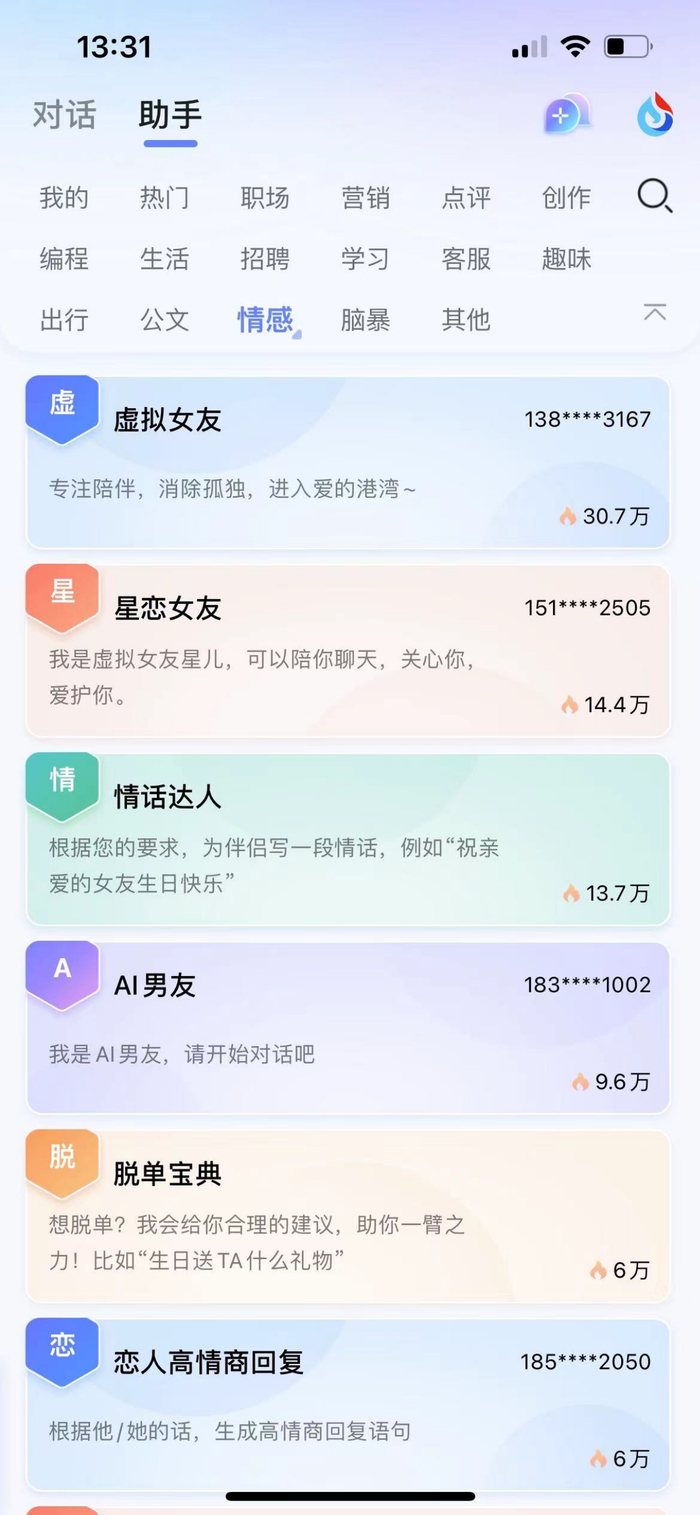Select the 职场 category

coord(265,198)
